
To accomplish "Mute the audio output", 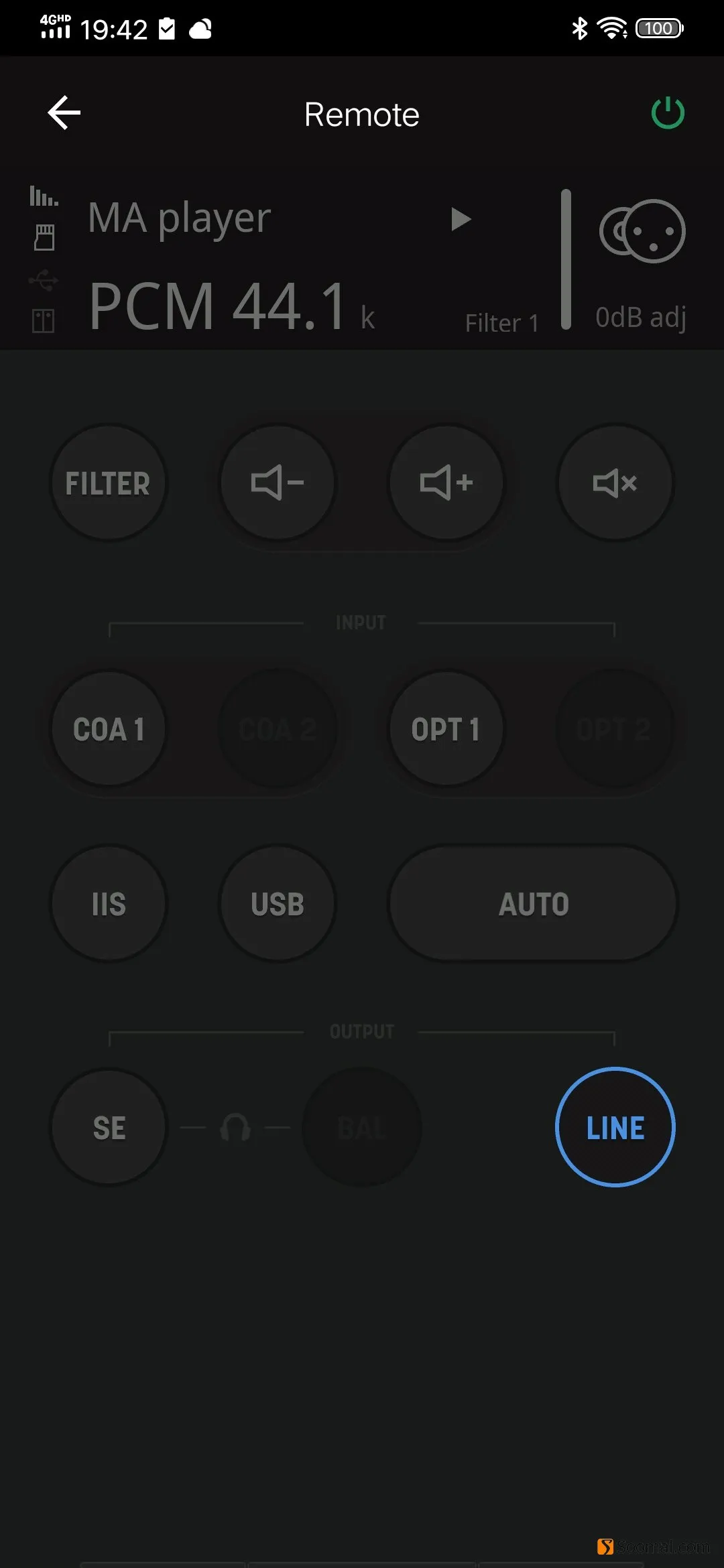I will click(615, 483).
